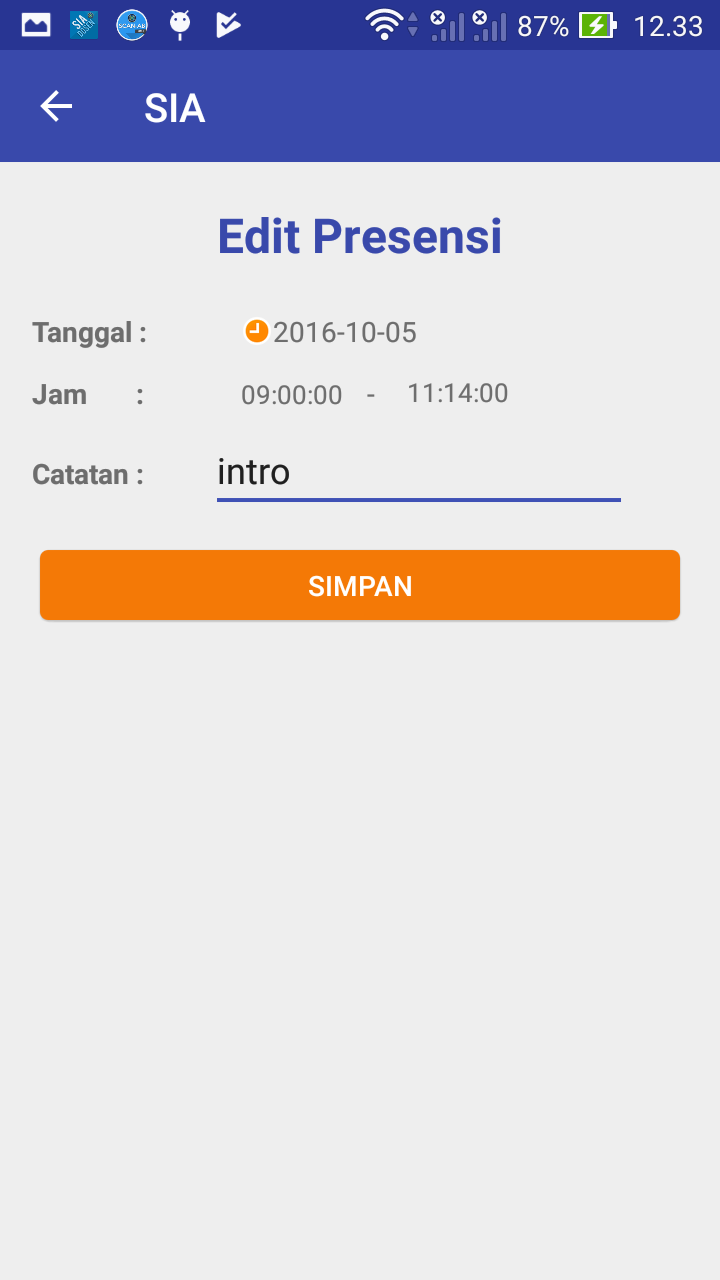Tap the start time 09:00:00

click(293, 393)
